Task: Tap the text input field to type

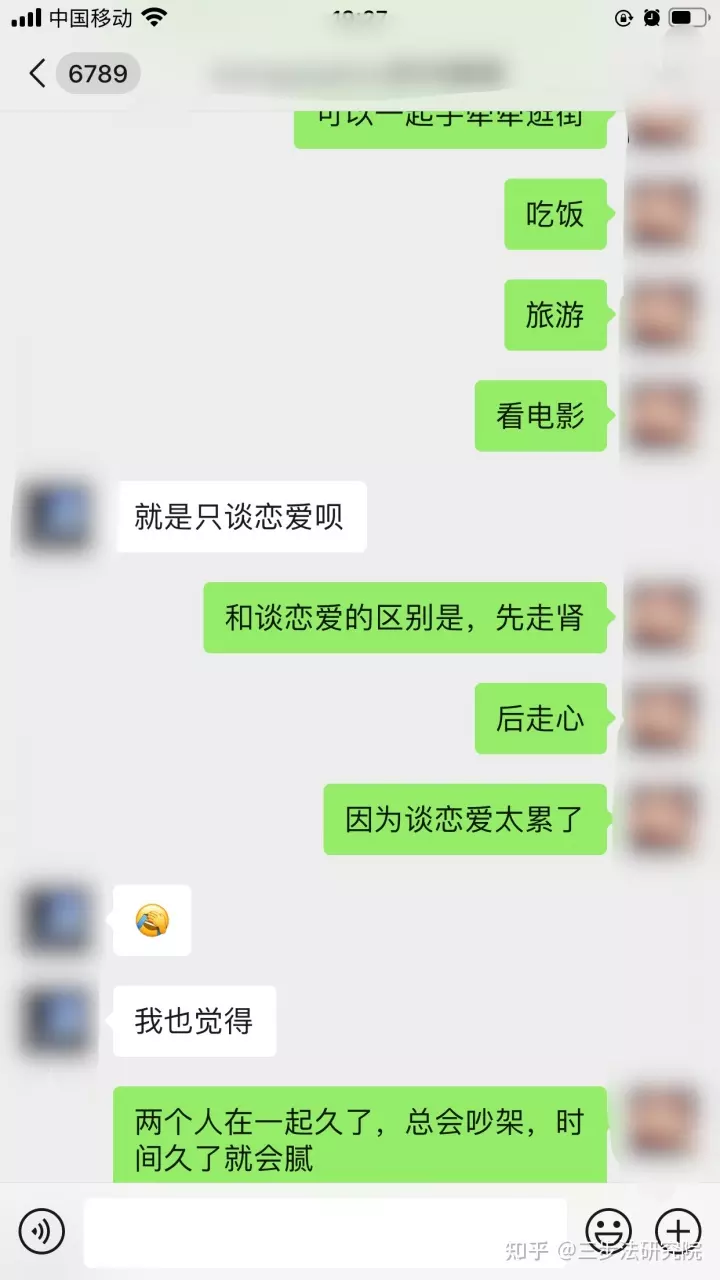Action: tap(320, 1232)
